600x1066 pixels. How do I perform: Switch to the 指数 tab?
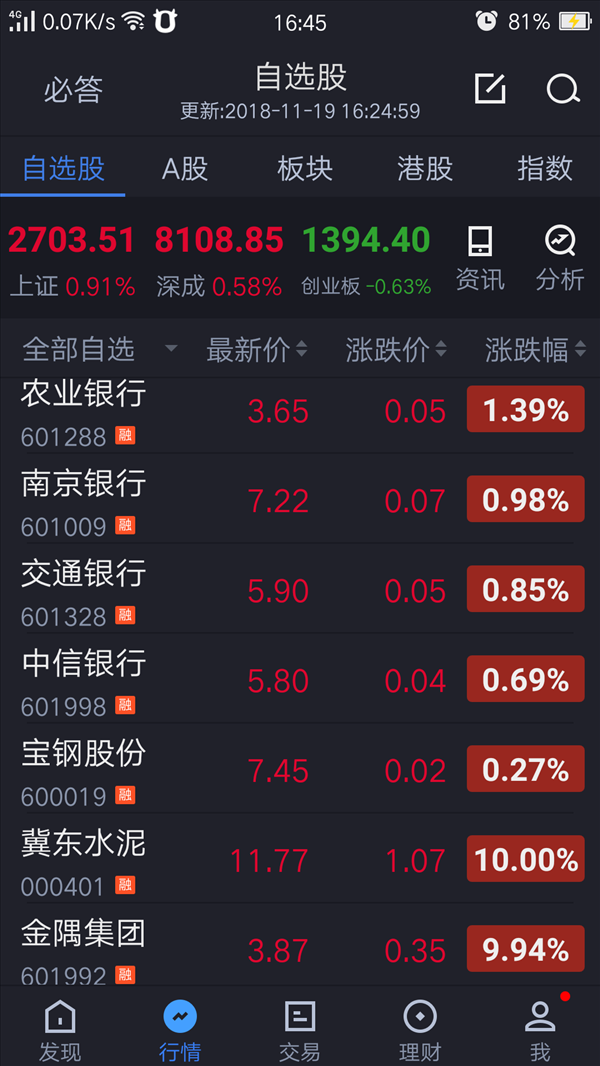pyautogui.click(x=545, y=168)
